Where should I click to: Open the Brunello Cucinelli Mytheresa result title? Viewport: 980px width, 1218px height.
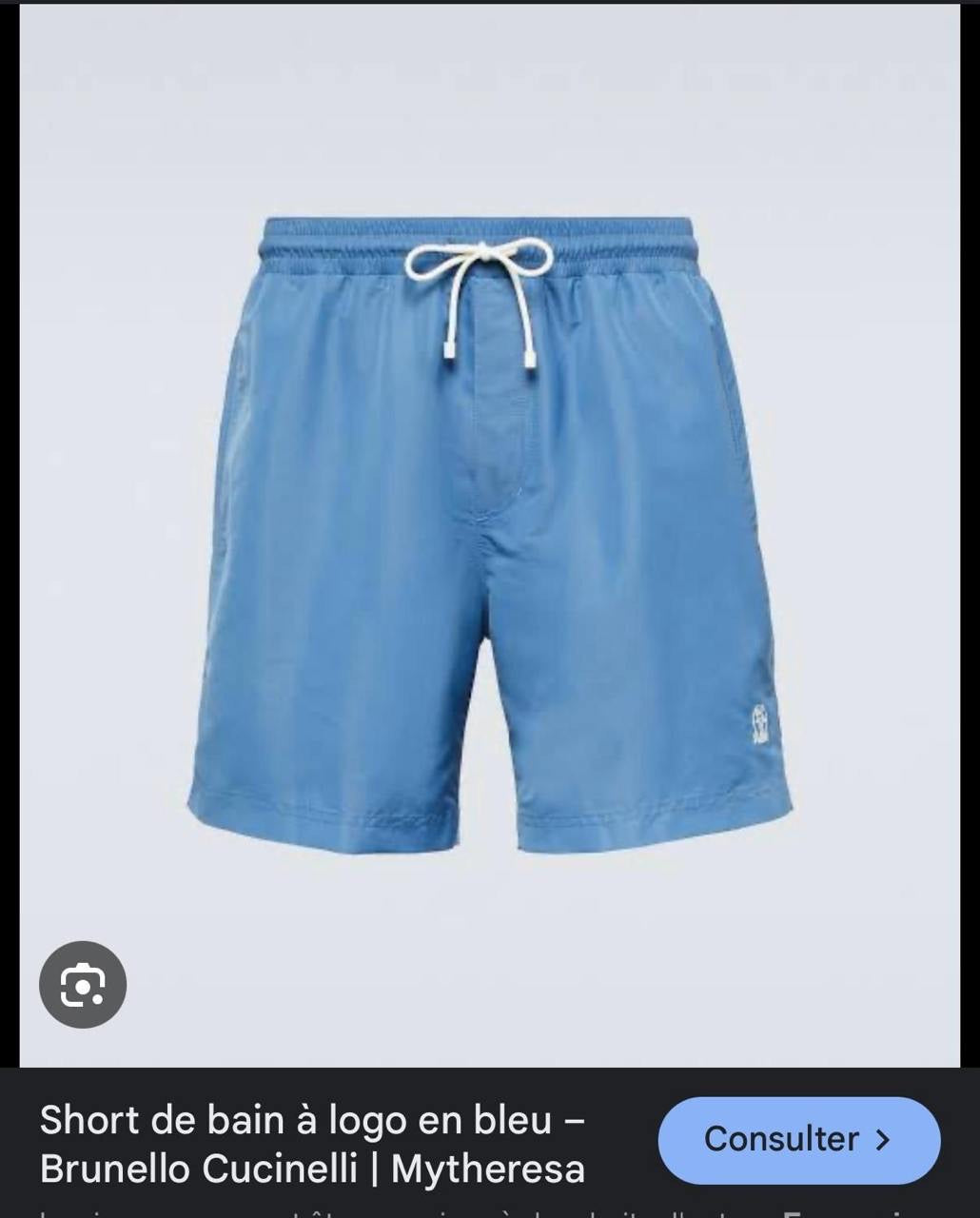(x=312, y=1145)
